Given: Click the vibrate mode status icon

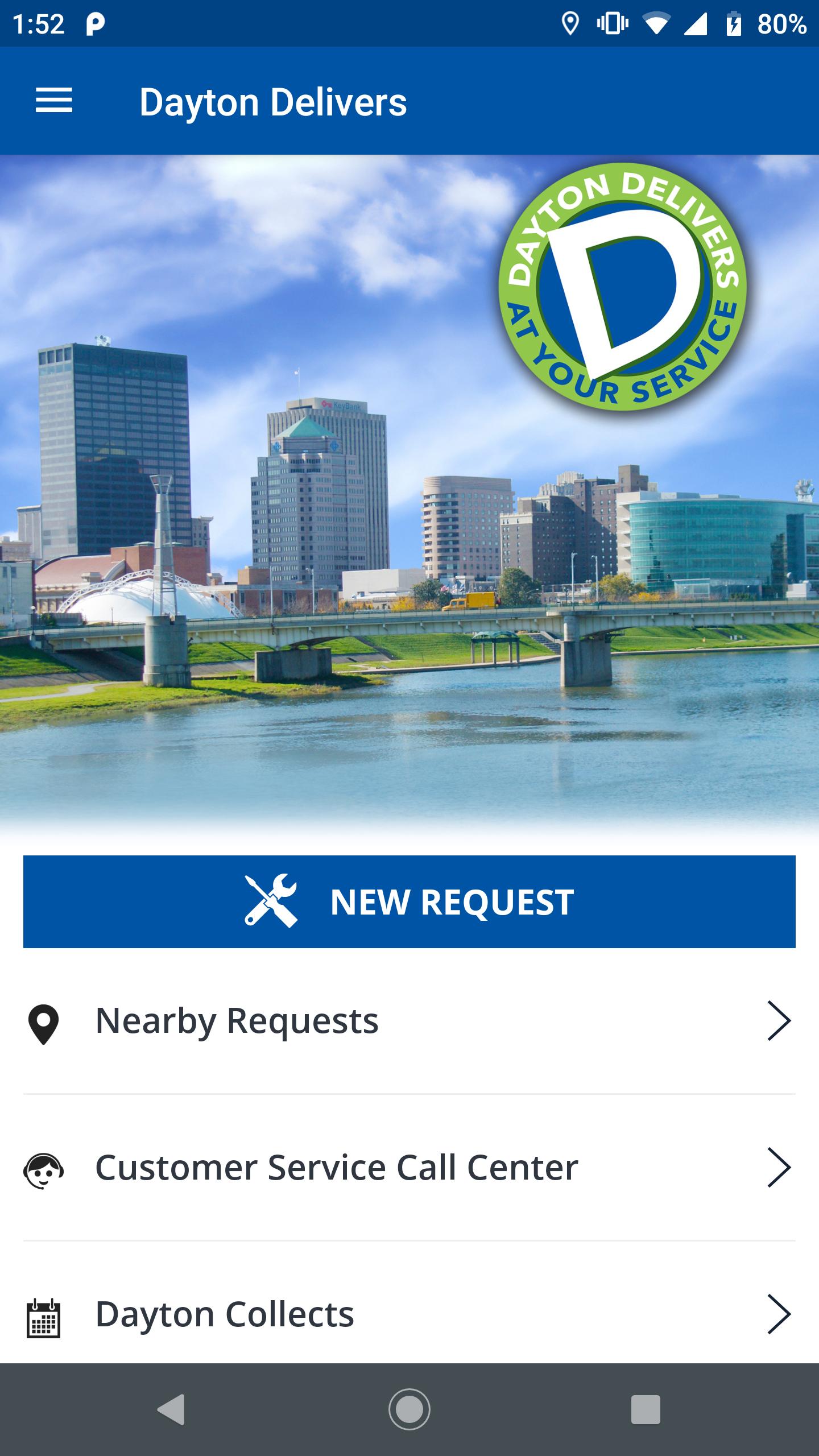Looking at the screenshot, I should (x=613, y=23).
